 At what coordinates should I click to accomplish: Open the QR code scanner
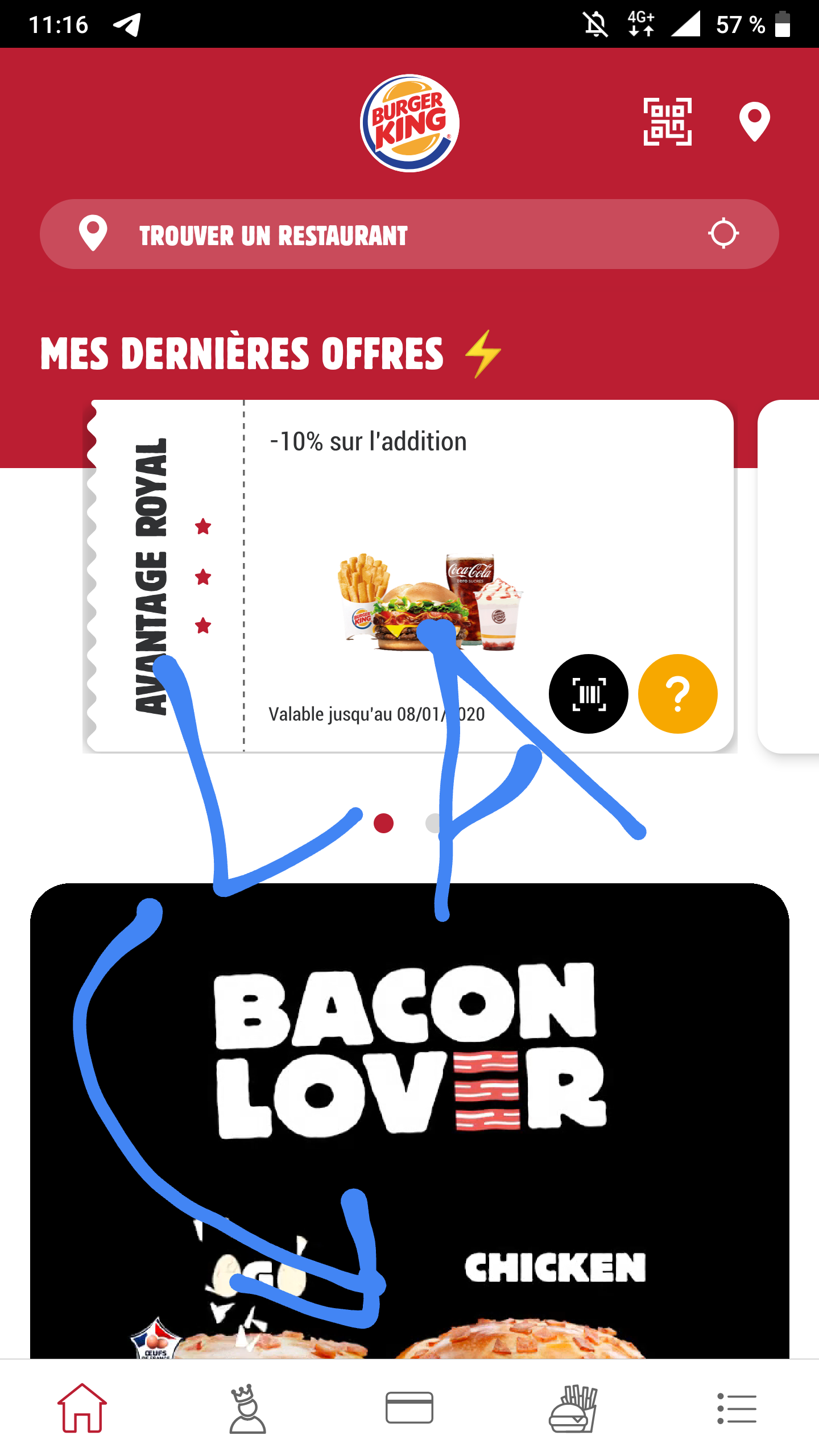pos(667,122)
